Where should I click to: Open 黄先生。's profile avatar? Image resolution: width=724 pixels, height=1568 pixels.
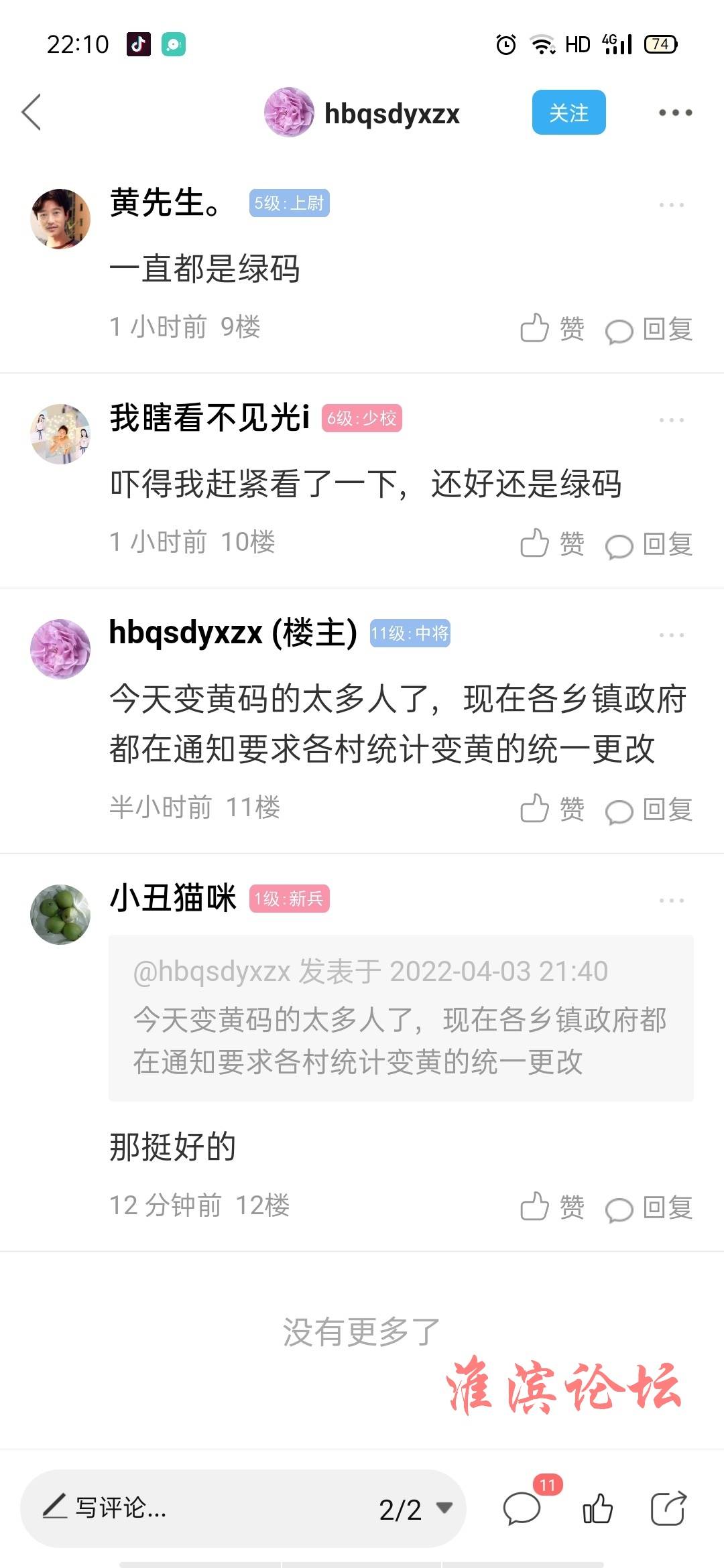[x=60, y=218]
